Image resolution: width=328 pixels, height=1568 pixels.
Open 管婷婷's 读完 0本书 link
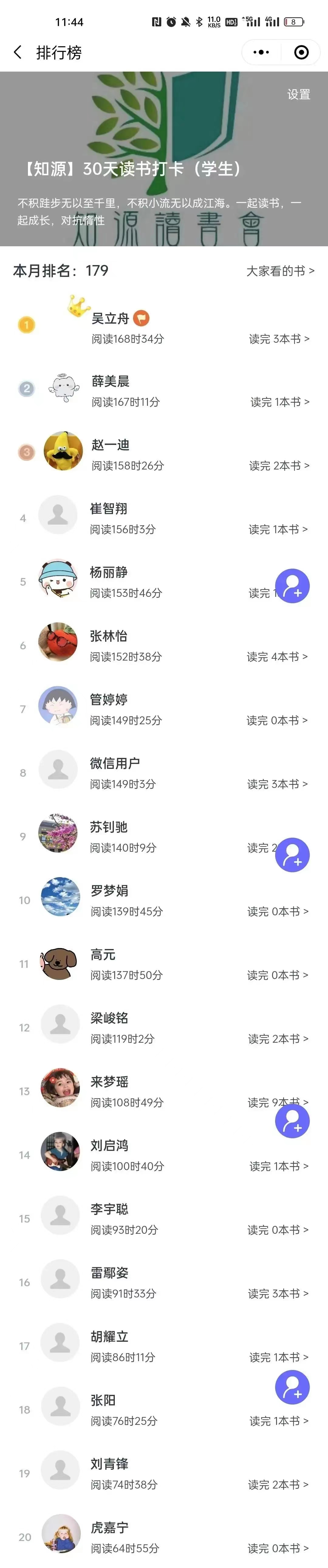click(x=277, y=721)
